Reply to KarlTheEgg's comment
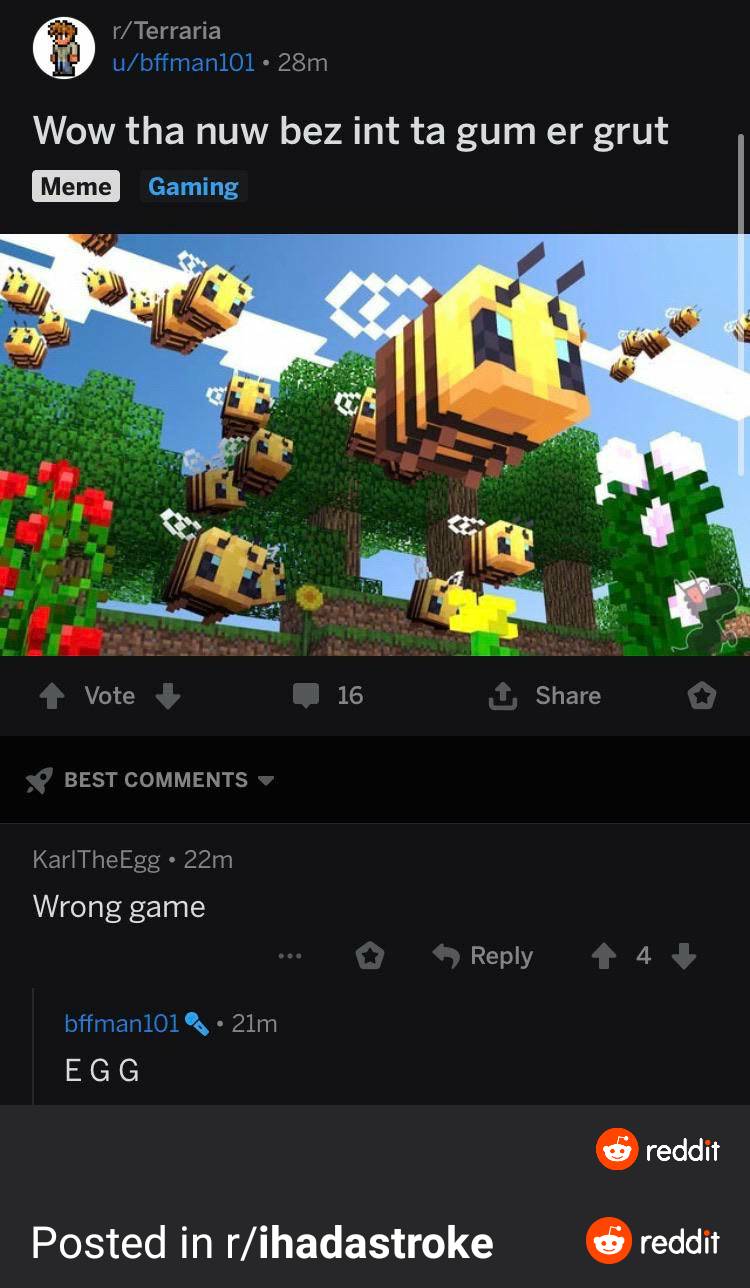Screen dimensions: 750x1288 coord(483,956)
